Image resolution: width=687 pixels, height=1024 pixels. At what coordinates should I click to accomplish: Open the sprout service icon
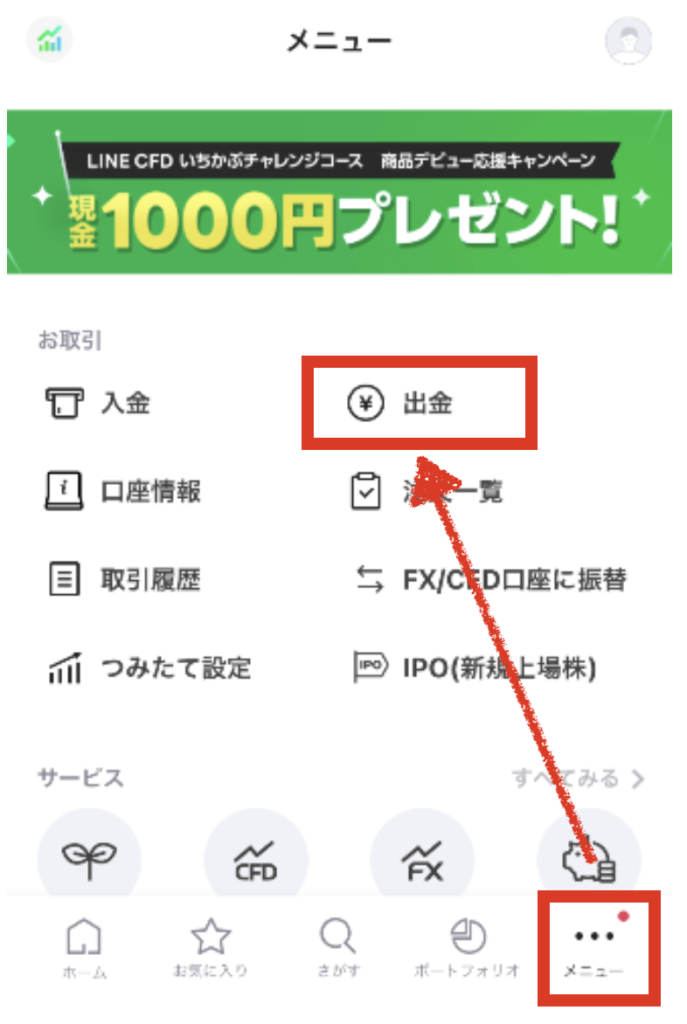tap(89, 860)
